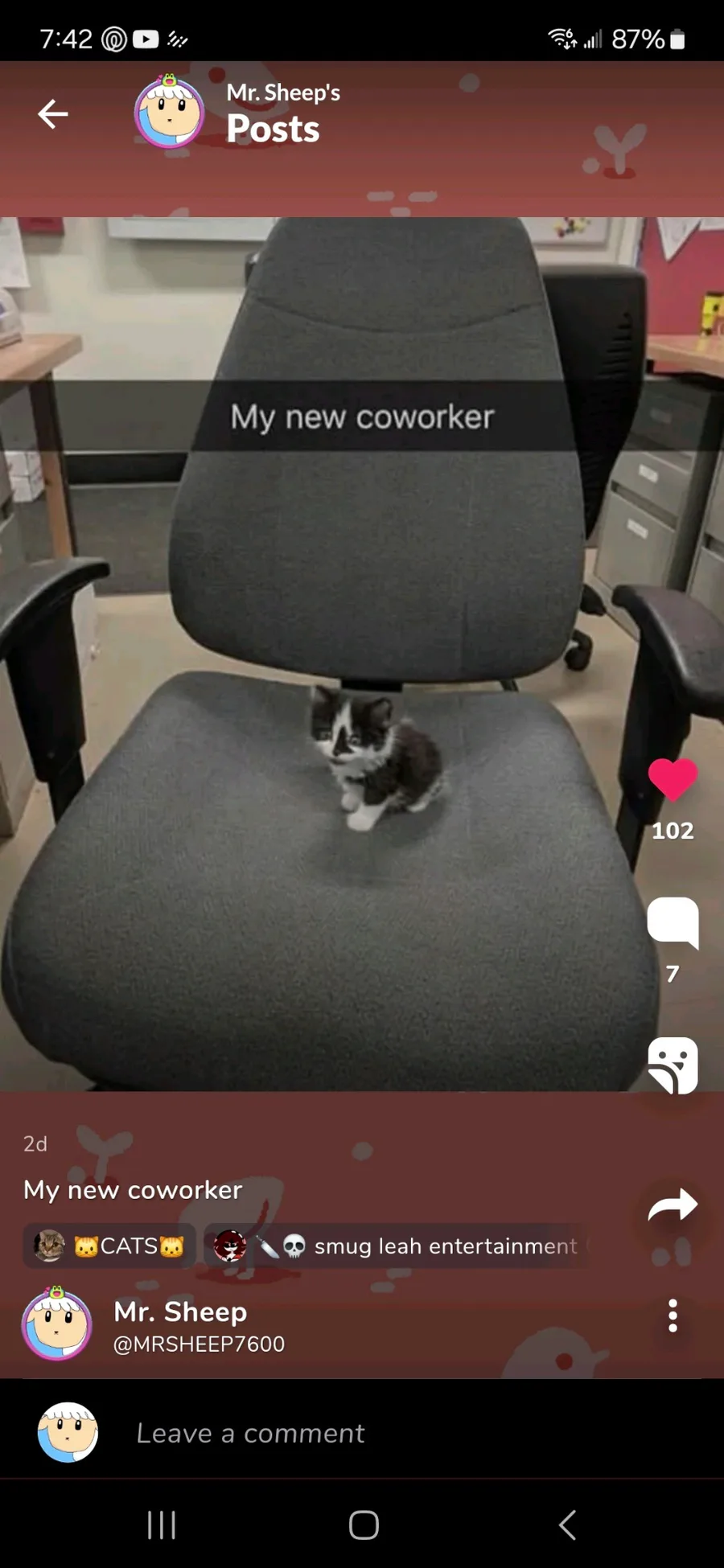This screenshot has height=1568, width=724.
Task: Share the post with the arrow icon
Action: coord(673,1205)
